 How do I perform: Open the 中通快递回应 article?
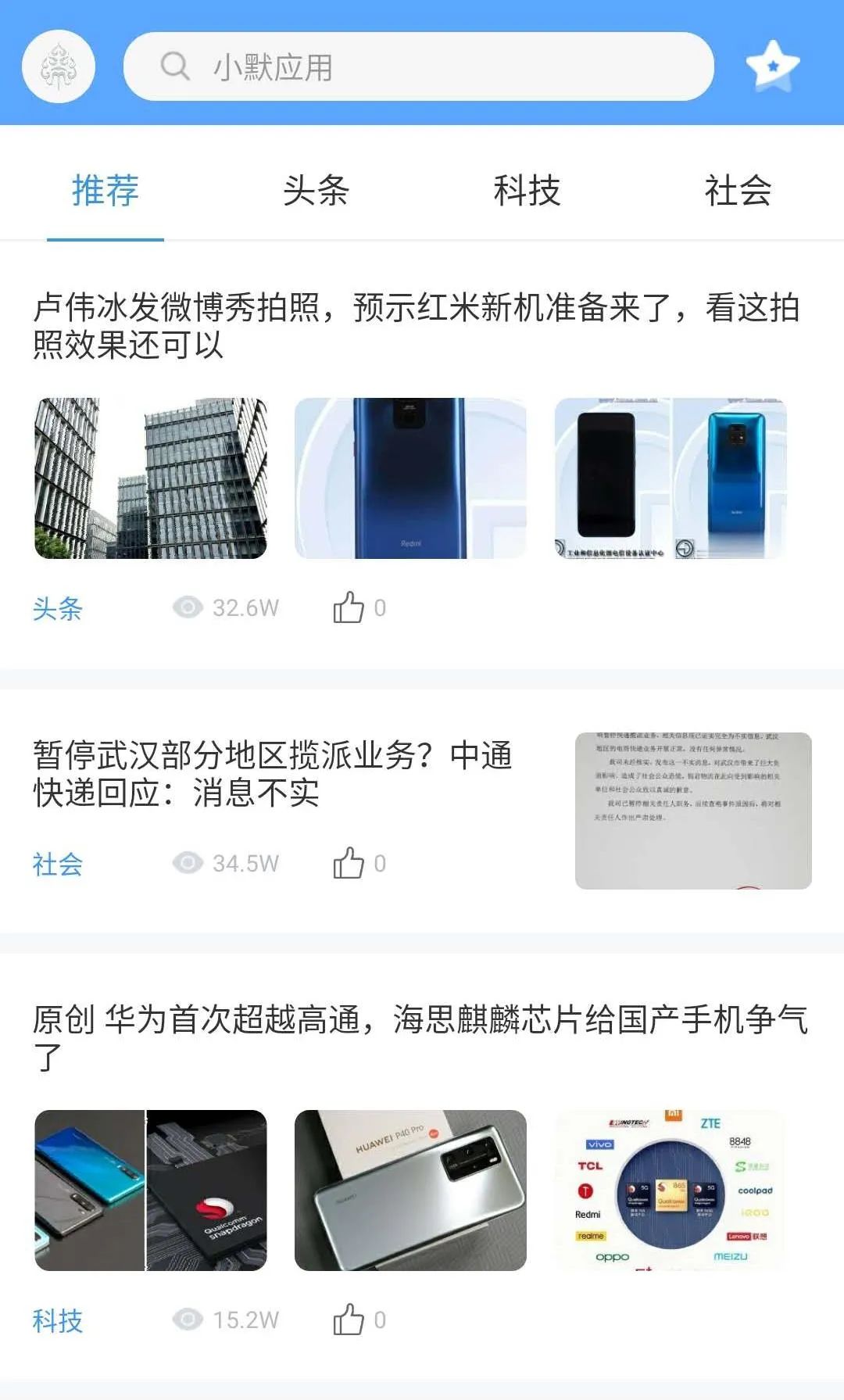pos(272,774)
